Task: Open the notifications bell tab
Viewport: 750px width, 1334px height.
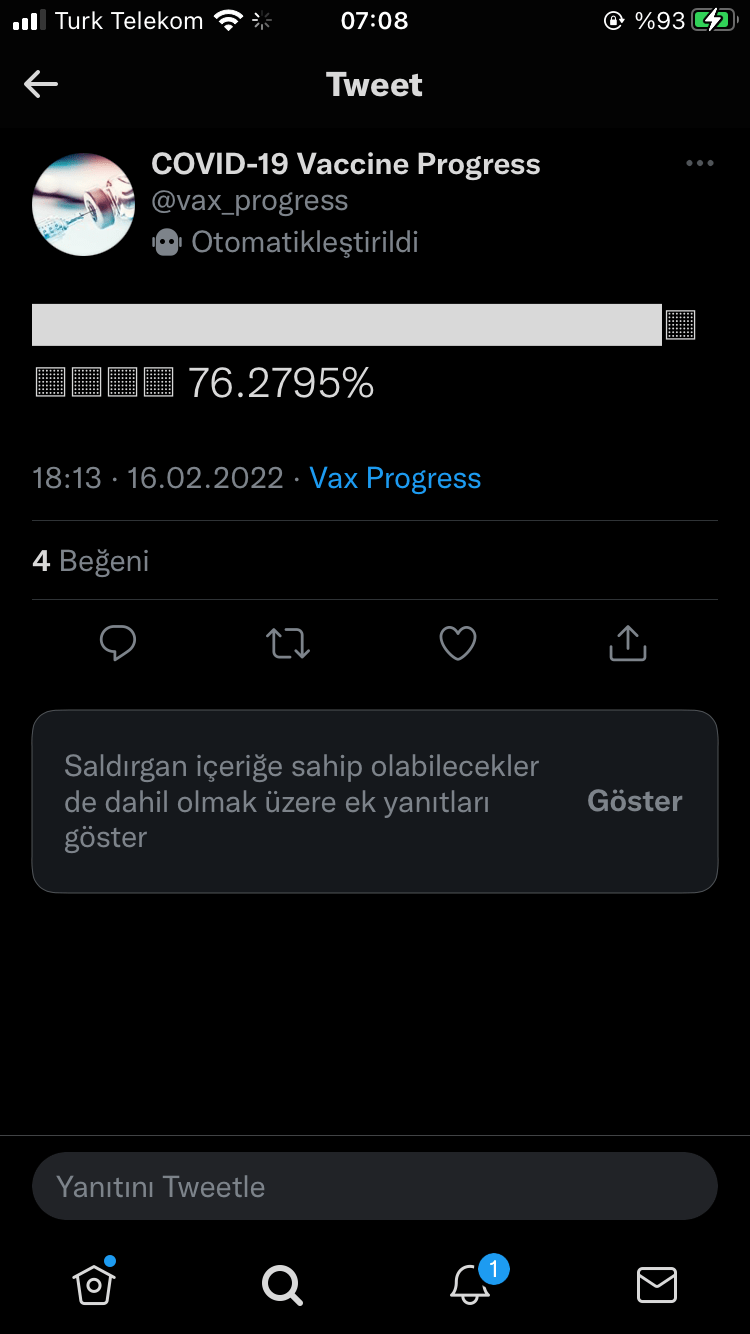Action: click(470, 1284)
